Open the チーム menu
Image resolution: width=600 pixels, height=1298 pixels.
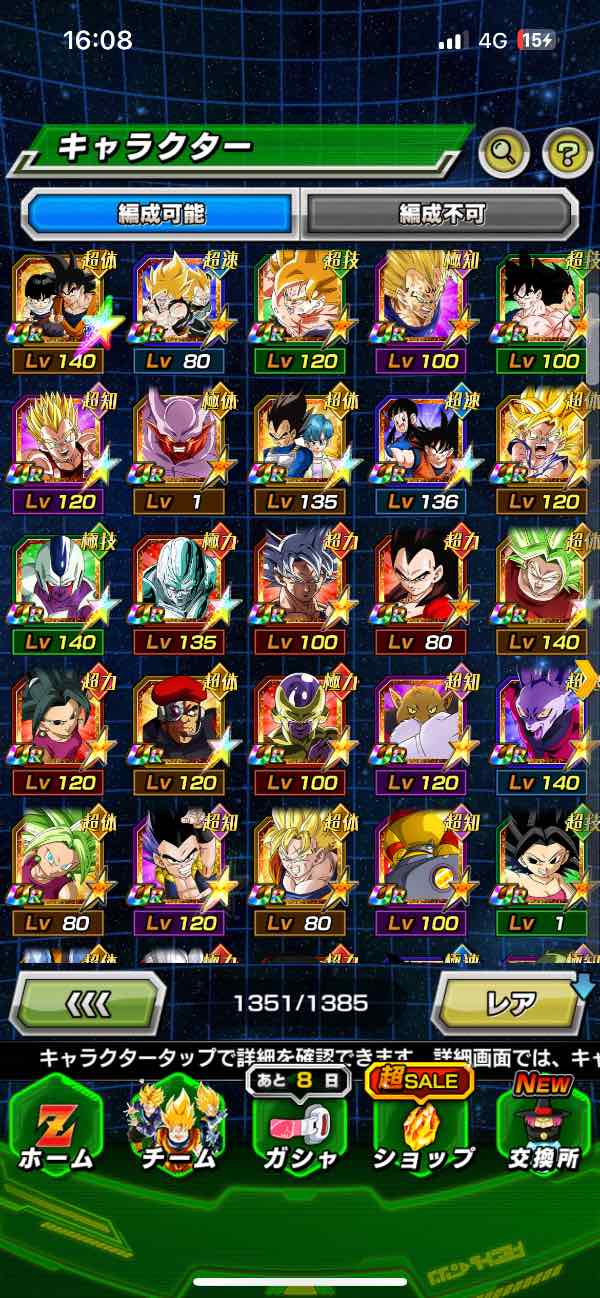click(177, 1127)
